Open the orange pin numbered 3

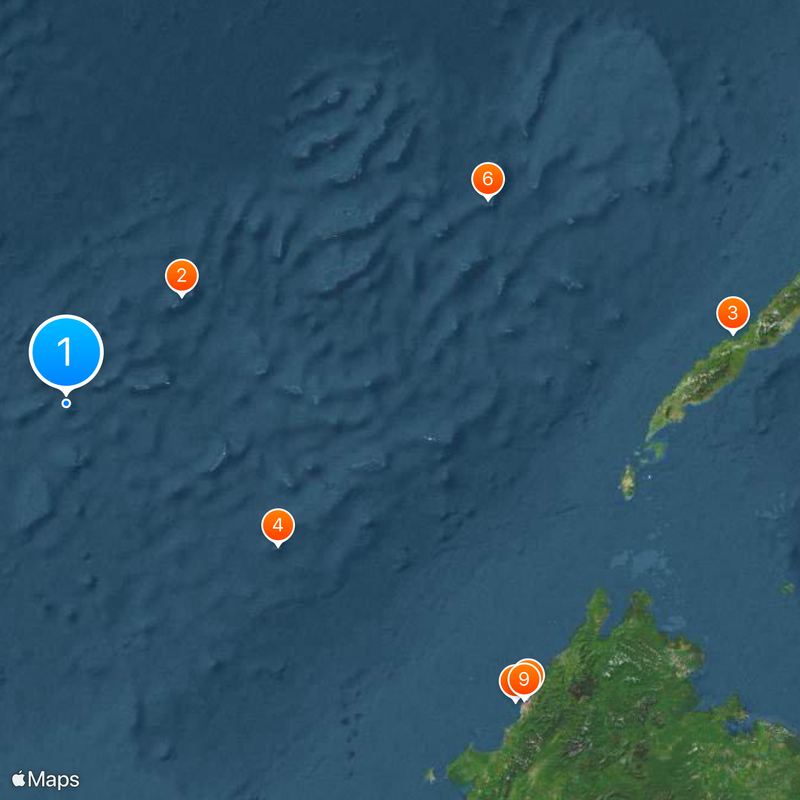(733, 314)
